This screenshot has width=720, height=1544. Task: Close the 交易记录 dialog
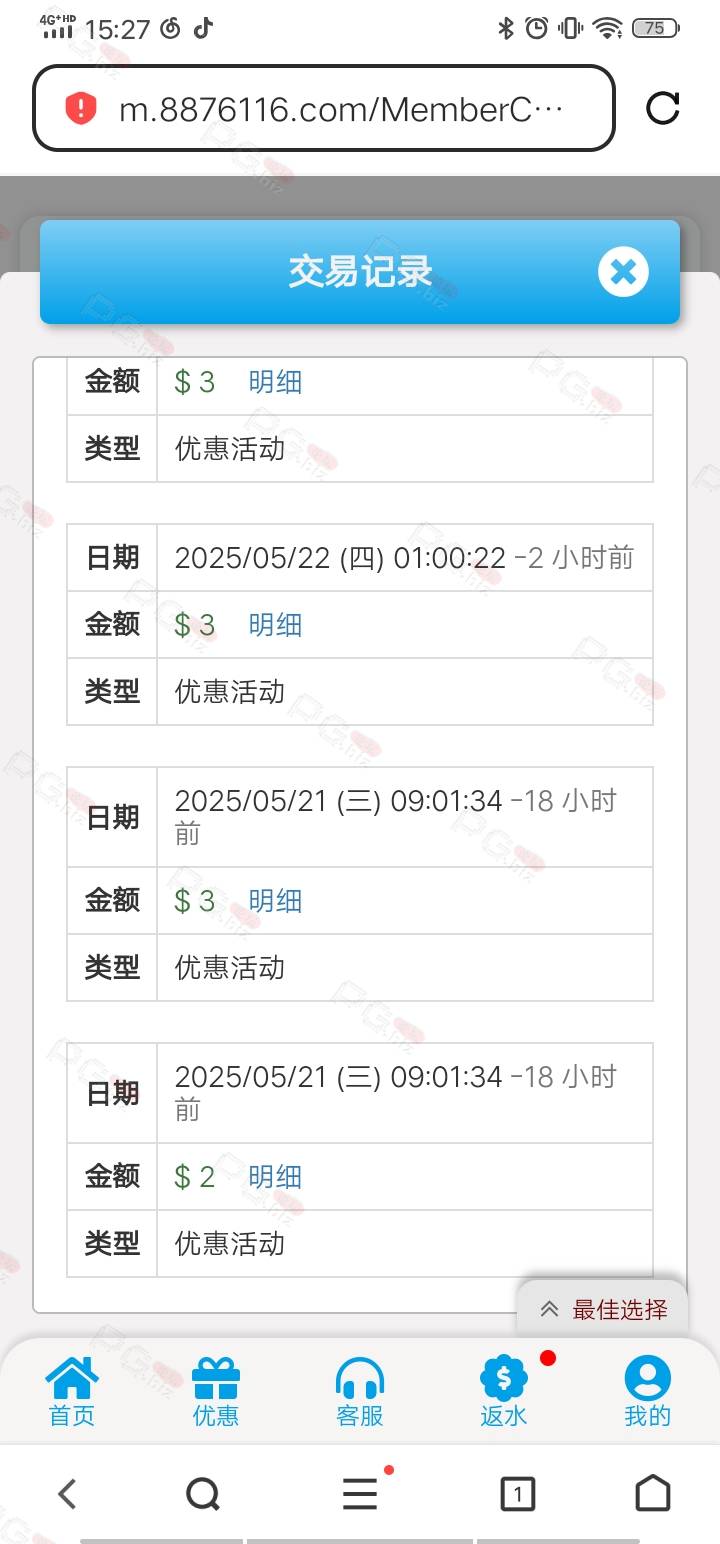click(623, 272)
